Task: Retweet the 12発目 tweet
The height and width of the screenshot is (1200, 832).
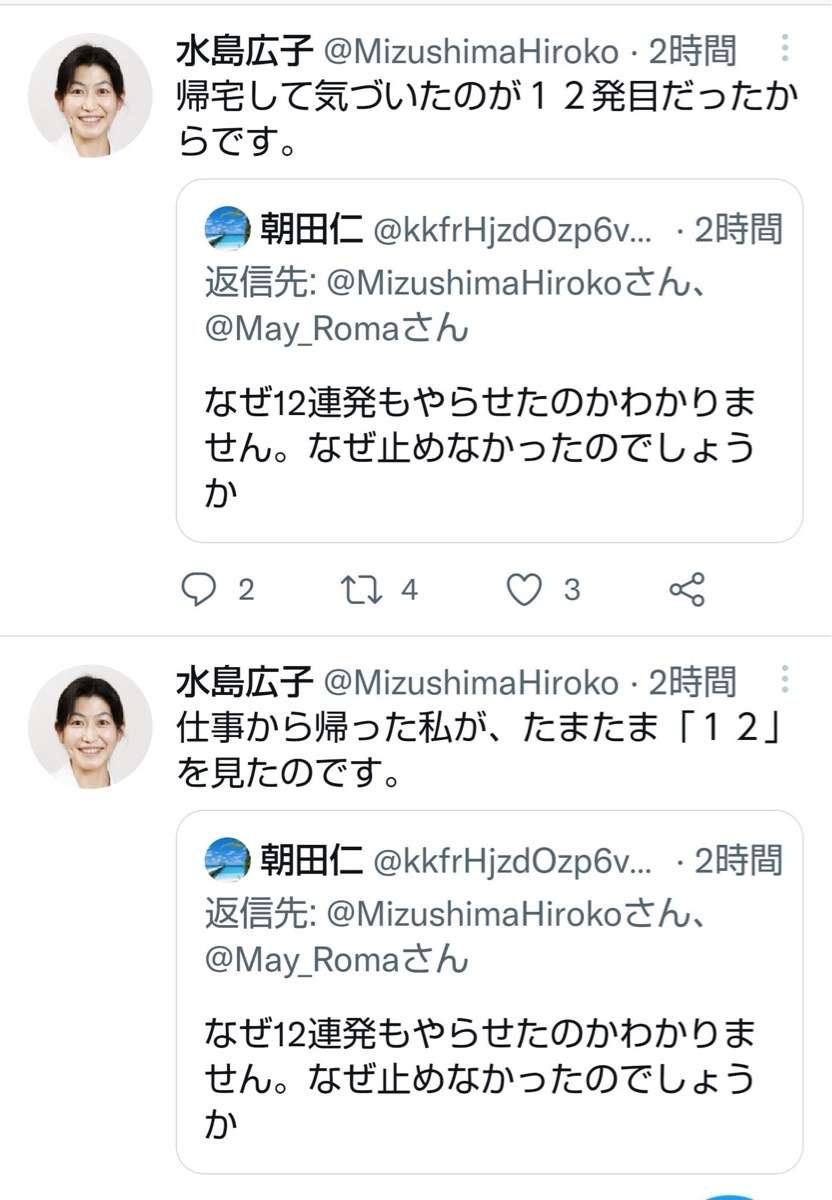Action: pos(356,590)
